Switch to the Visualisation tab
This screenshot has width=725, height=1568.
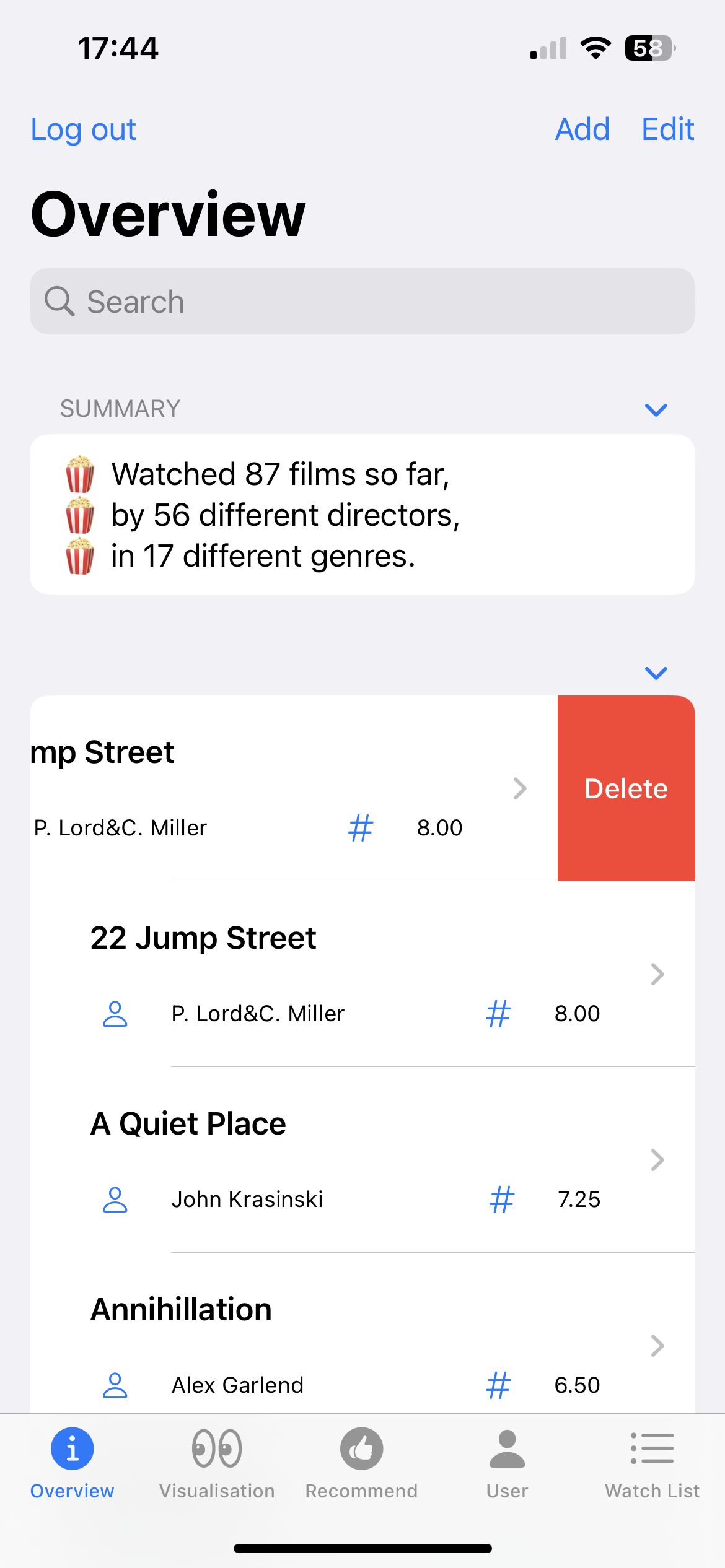tap(217, 1463)
